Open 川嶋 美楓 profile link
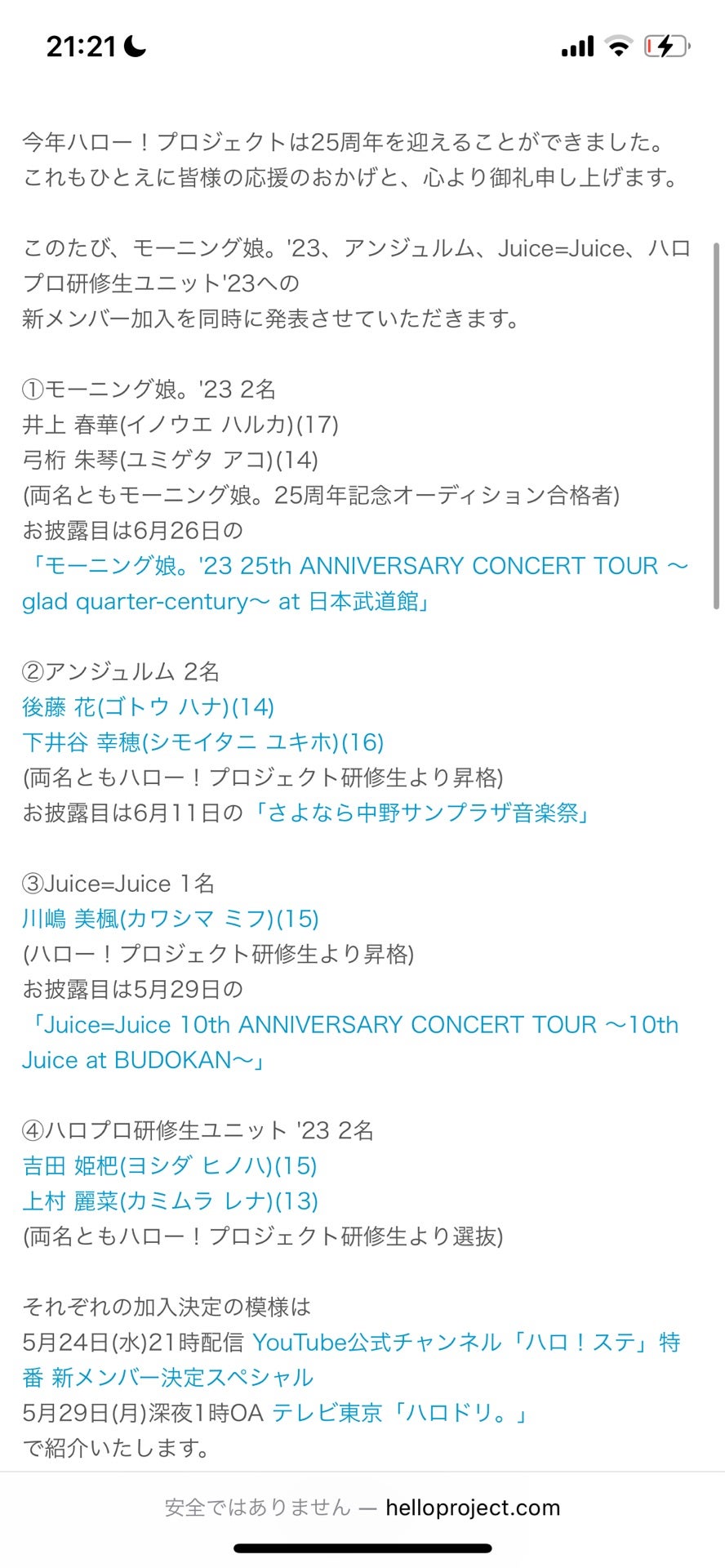 170,919
